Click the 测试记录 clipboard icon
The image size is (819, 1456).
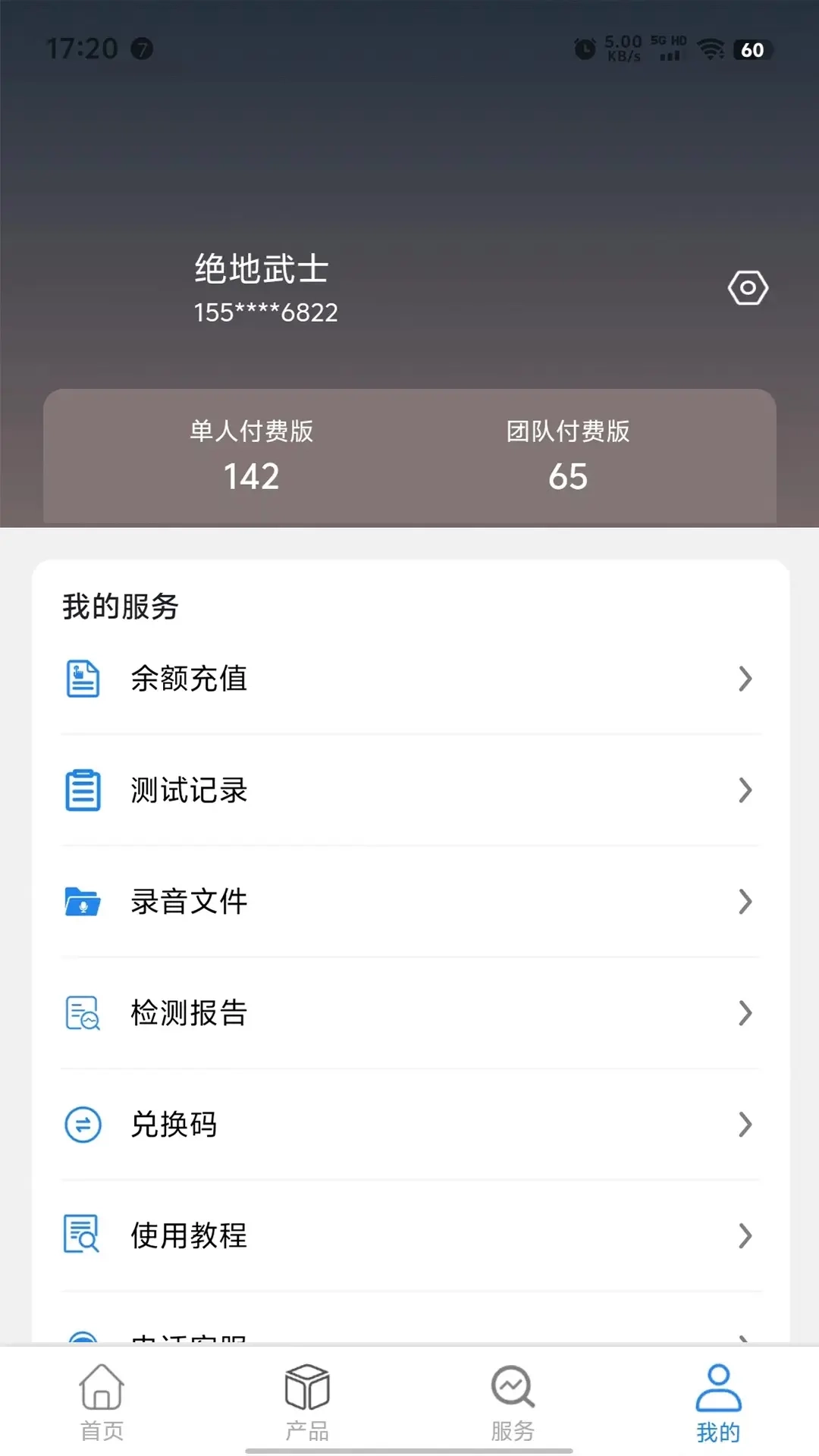coord(82,791)
